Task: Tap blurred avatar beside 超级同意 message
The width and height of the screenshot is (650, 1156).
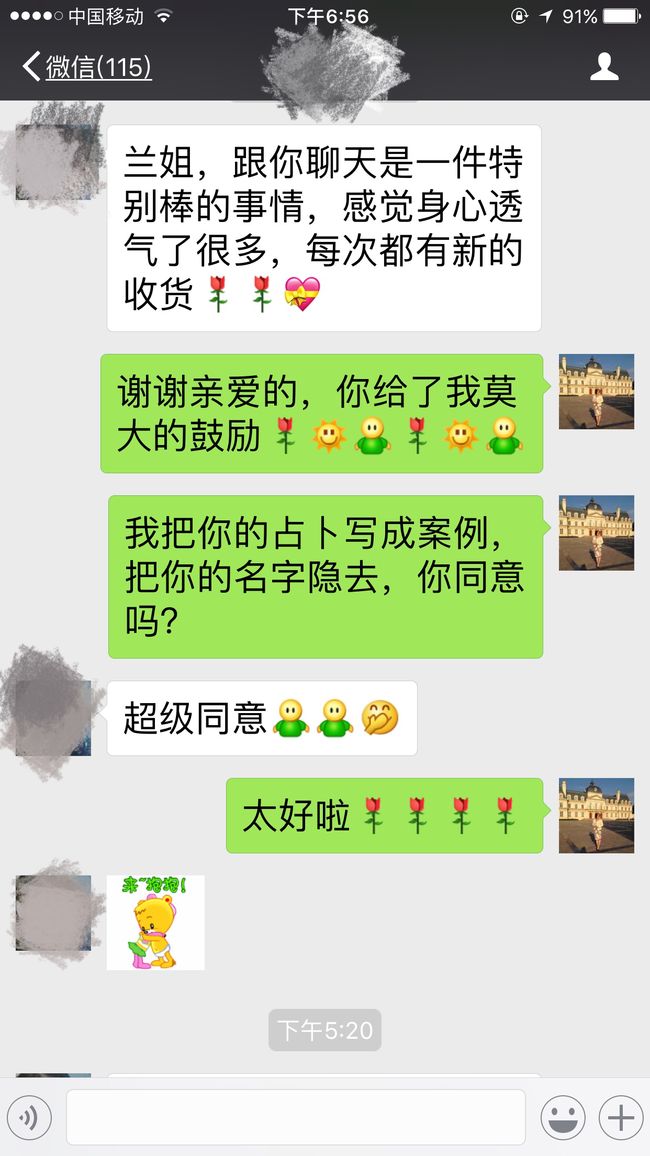Action: click(53, 718)
